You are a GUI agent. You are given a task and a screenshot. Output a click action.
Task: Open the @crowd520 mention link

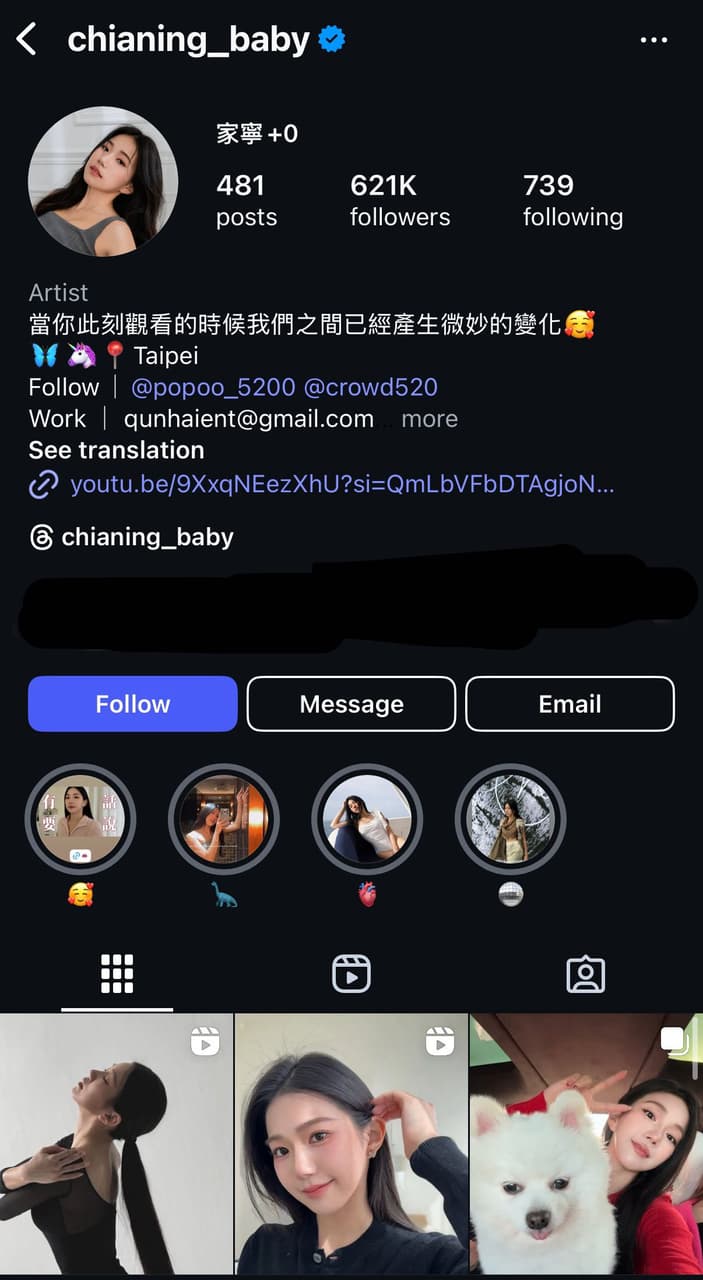tap(370, 387)
